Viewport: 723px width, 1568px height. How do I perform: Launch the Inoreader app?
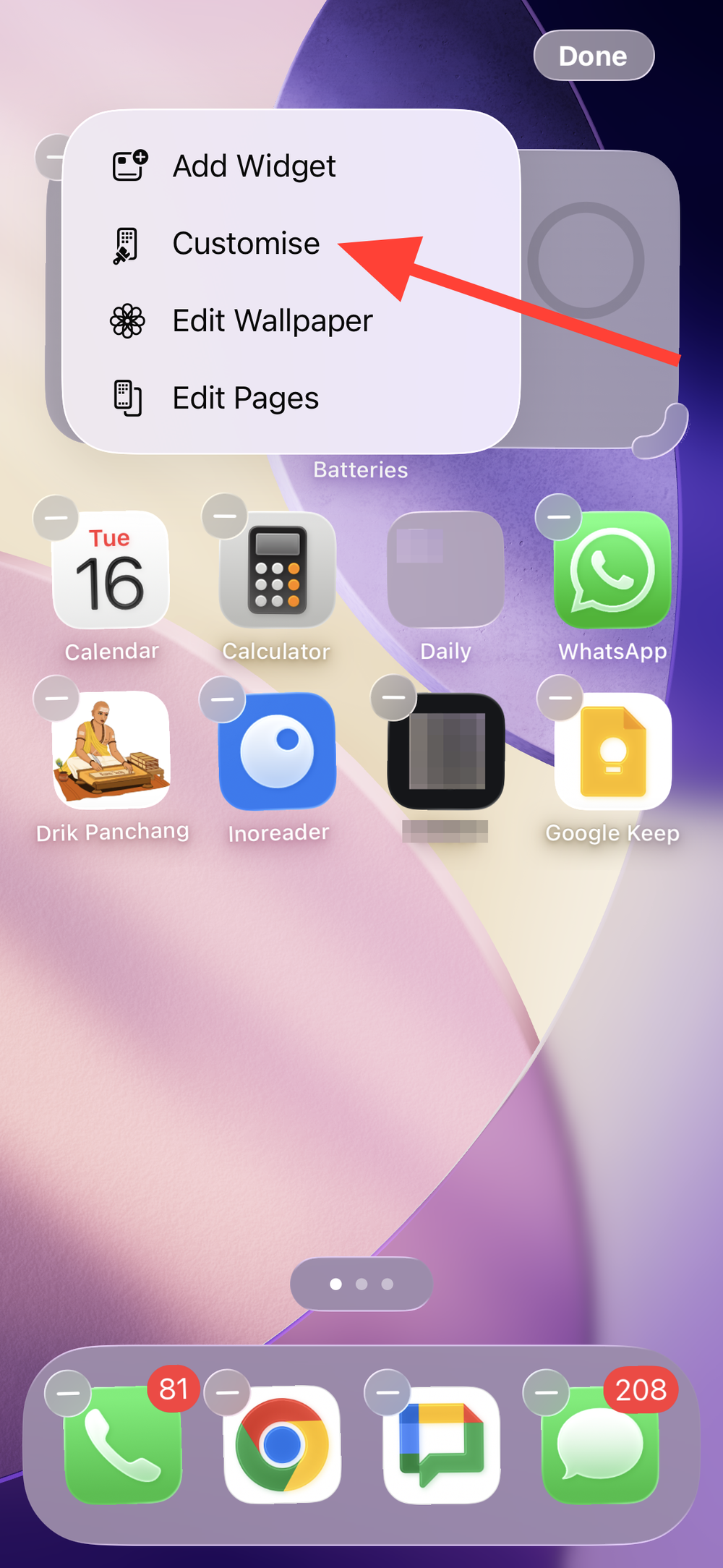278,751
